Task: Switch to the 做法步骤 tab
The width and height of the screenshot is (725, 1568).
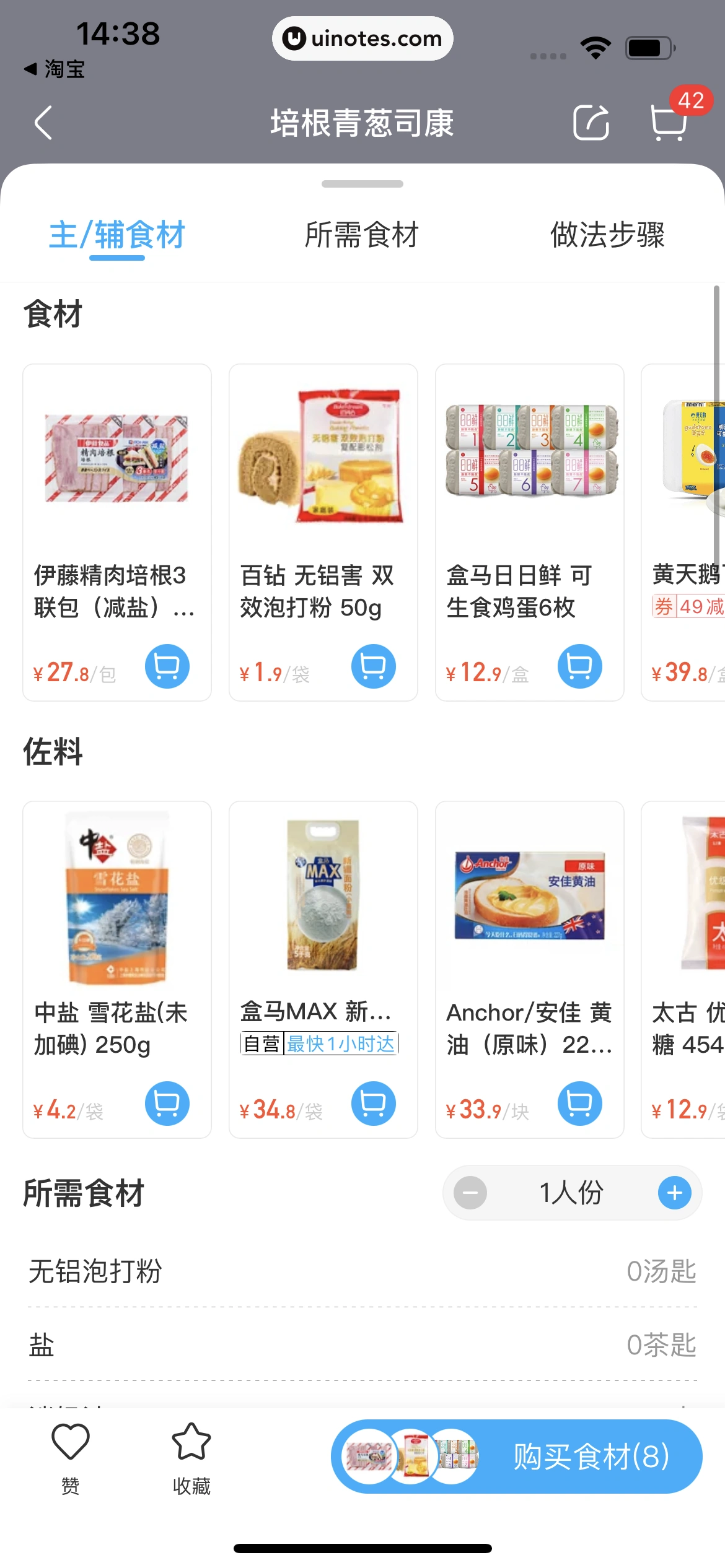Action: [x=607, y=235]
